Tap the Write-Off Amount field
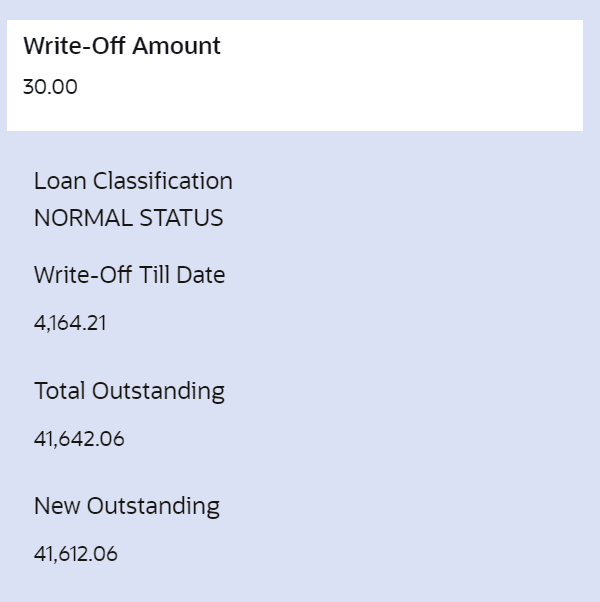This screenshot has width=600, height=602. pos(294,86)
